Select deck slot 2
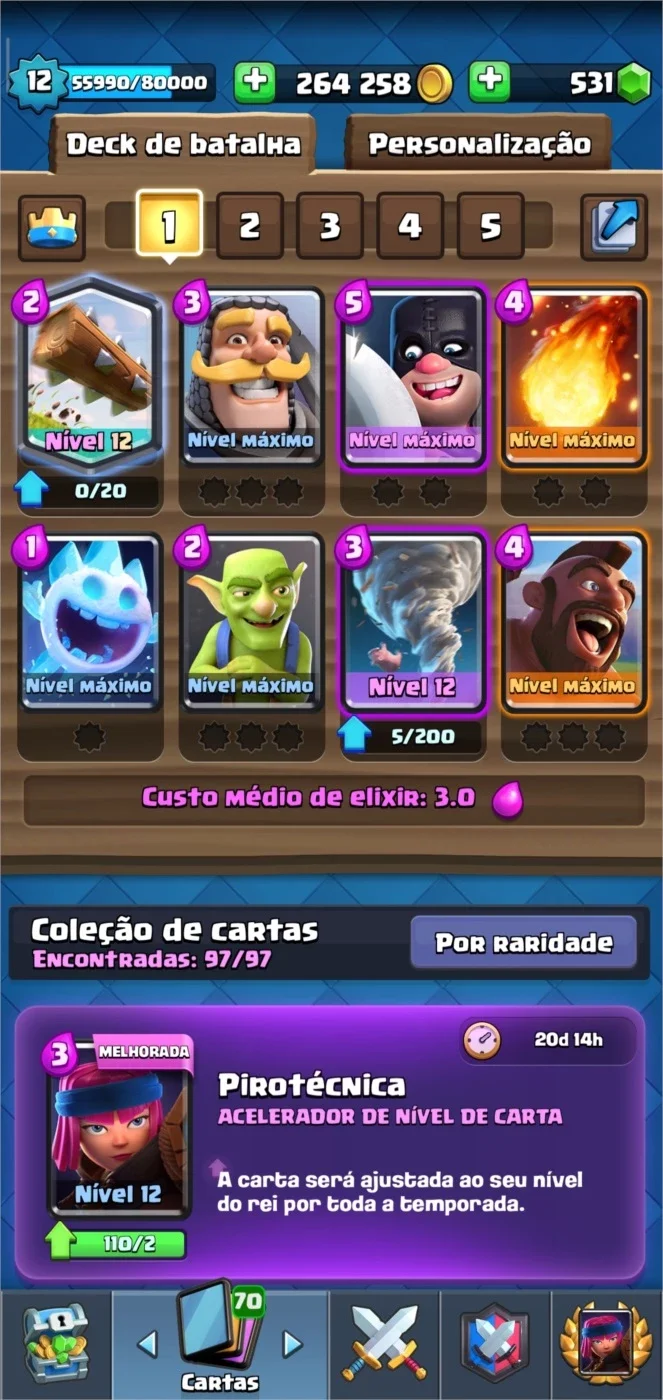The width and height of the screenshot is (663, 1400). tap(249, 226)
